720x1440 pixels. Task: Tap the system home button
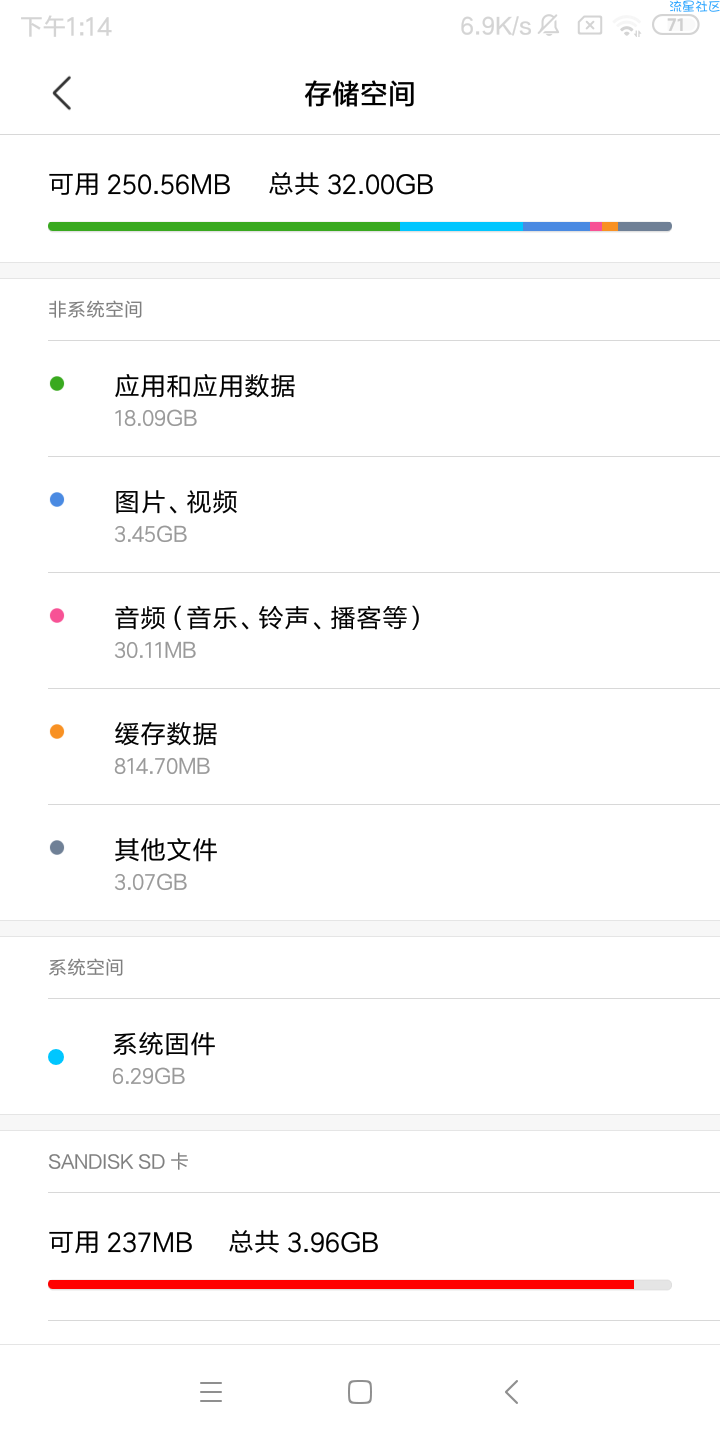coord(360,1392)
